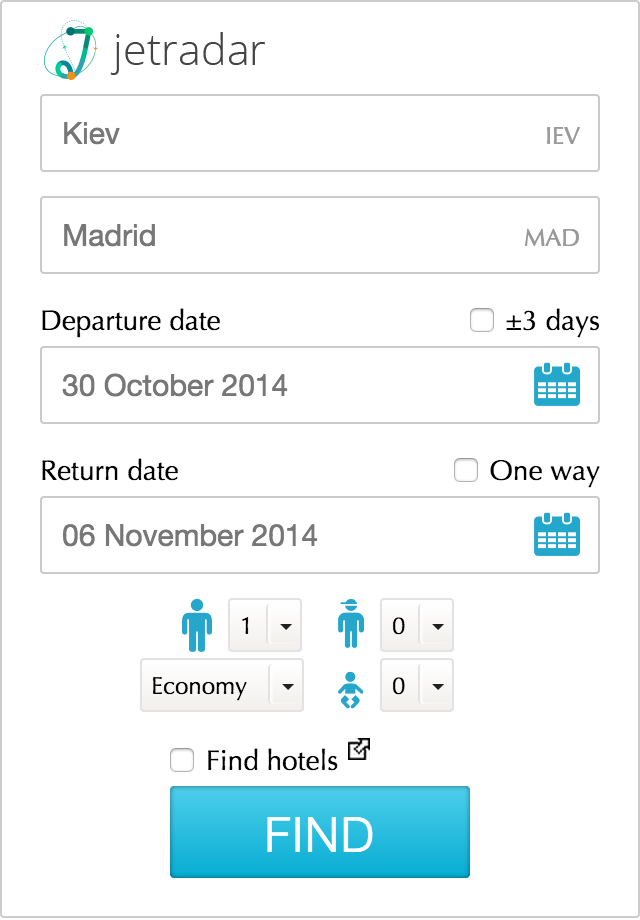Tap the FIND button
Image resolution: width=640 pixels, height=920 pixels.
(x=319, y=833)
